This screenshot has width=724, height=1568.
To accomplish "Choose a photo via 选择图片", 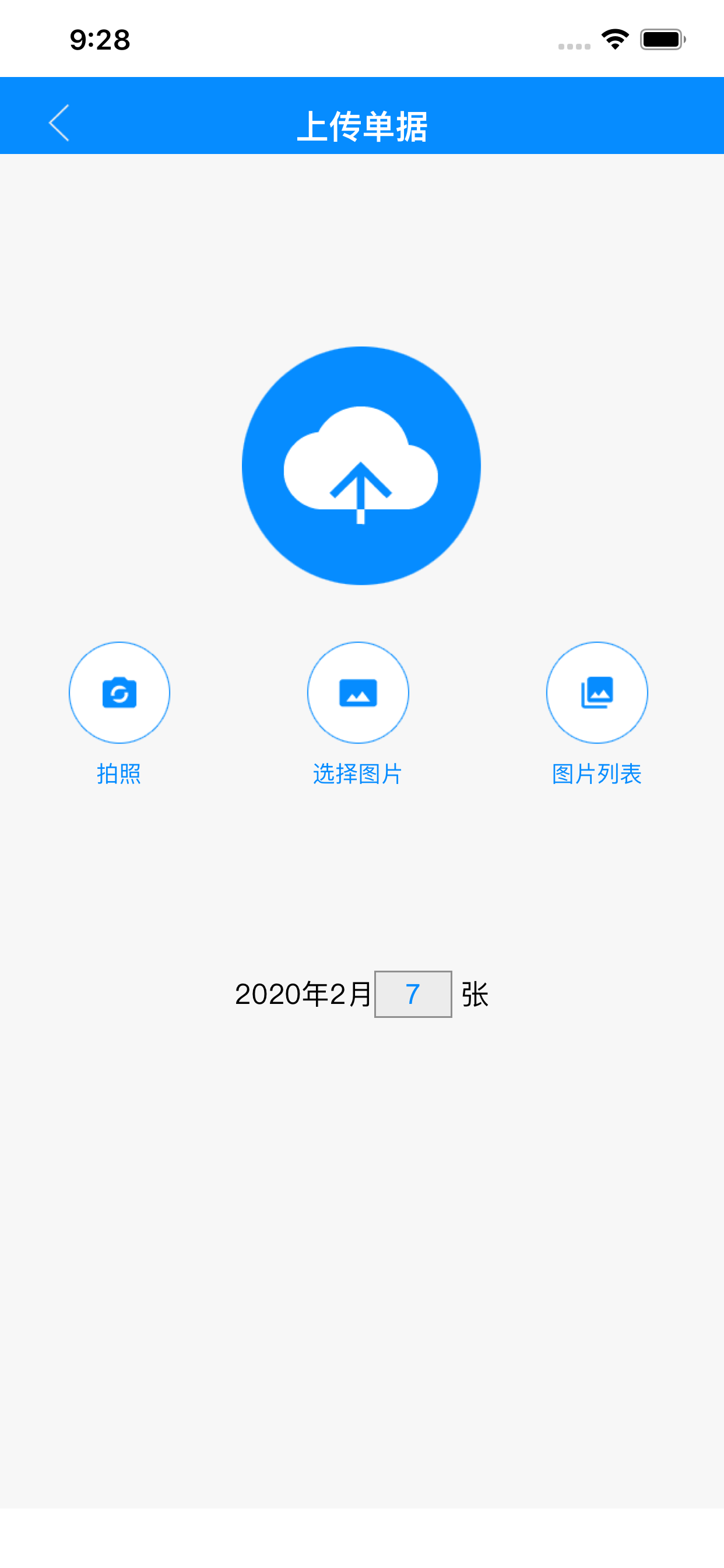I will tap(358, 692).
